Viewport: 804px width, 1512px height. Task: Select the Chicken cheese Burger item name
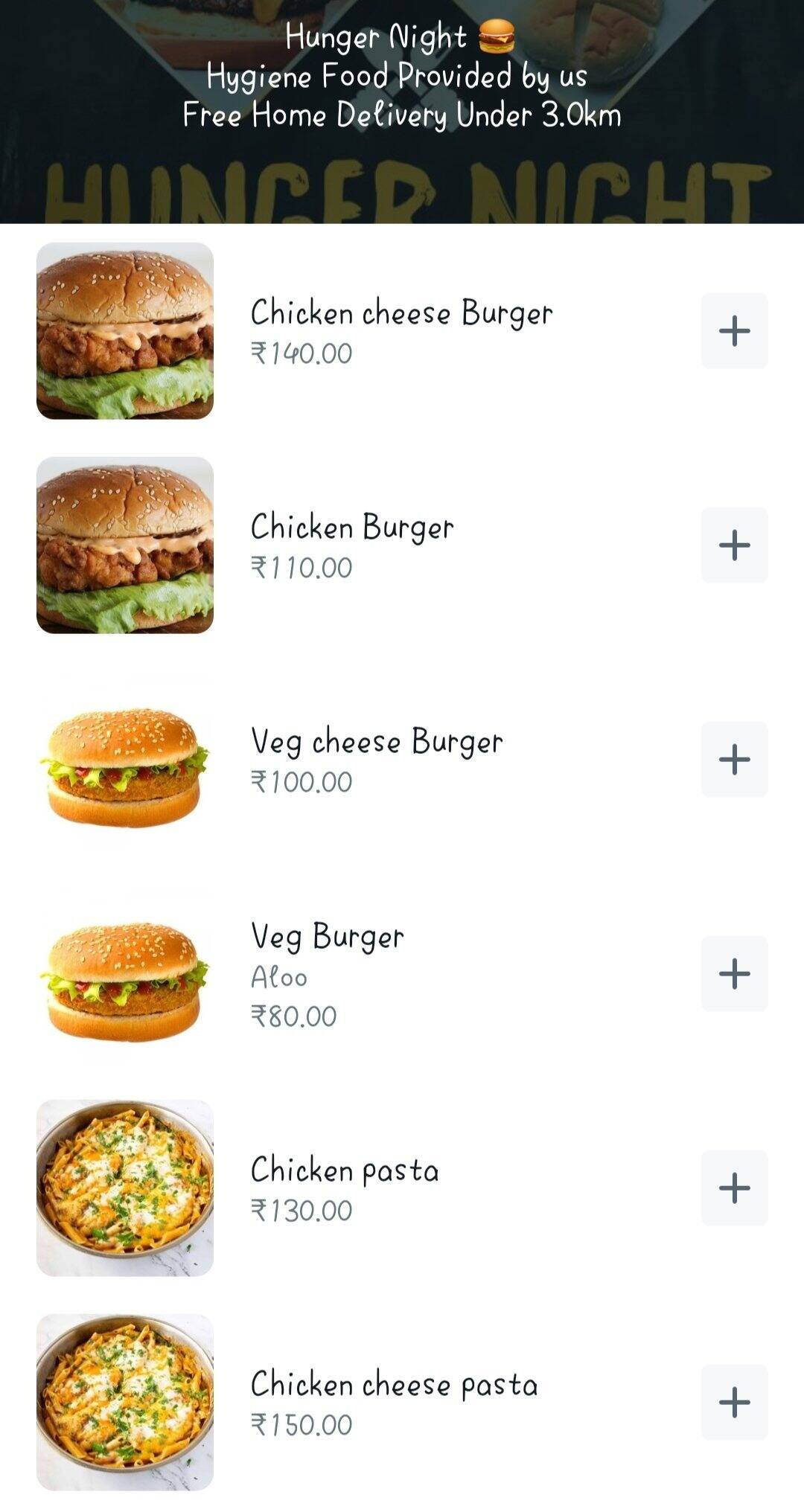(401, 313)
